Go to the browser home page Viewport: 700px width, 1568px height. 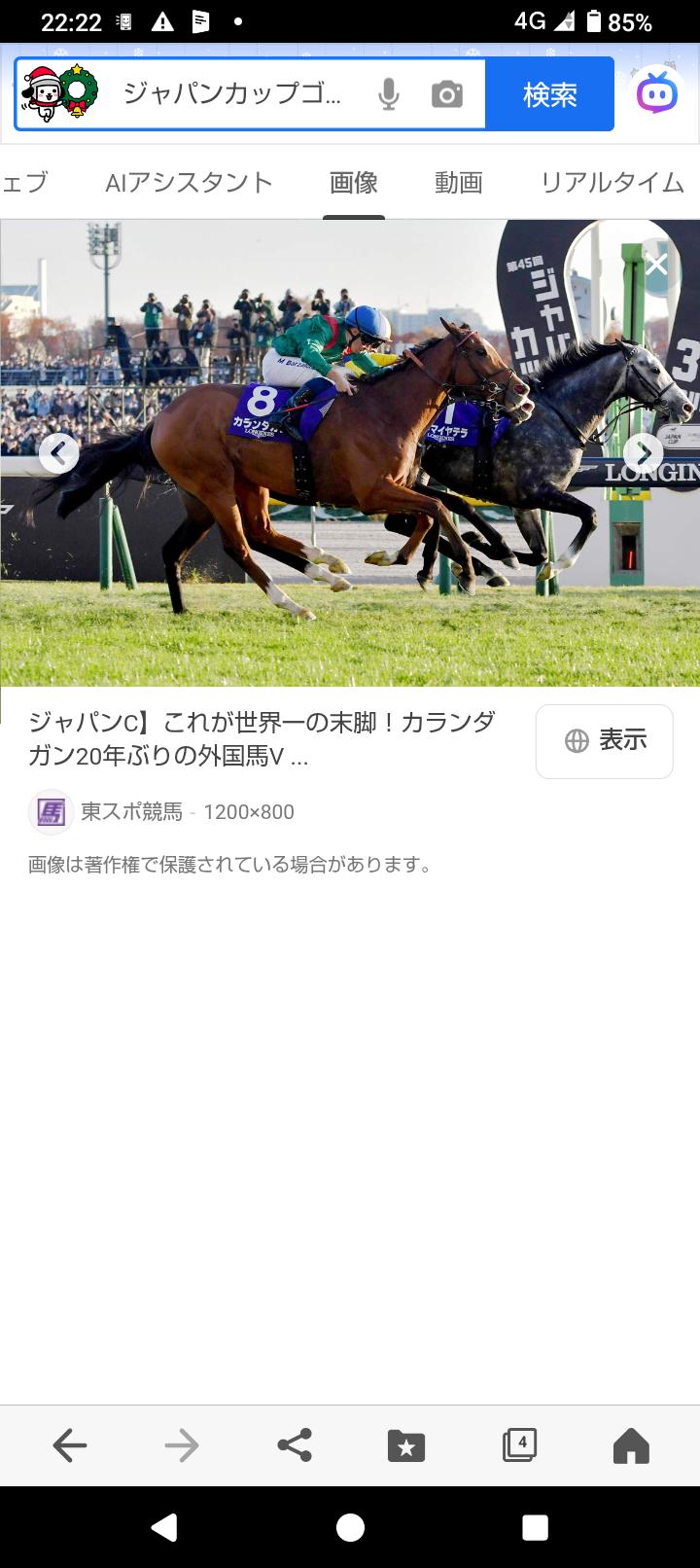[x=631, y=1445]
